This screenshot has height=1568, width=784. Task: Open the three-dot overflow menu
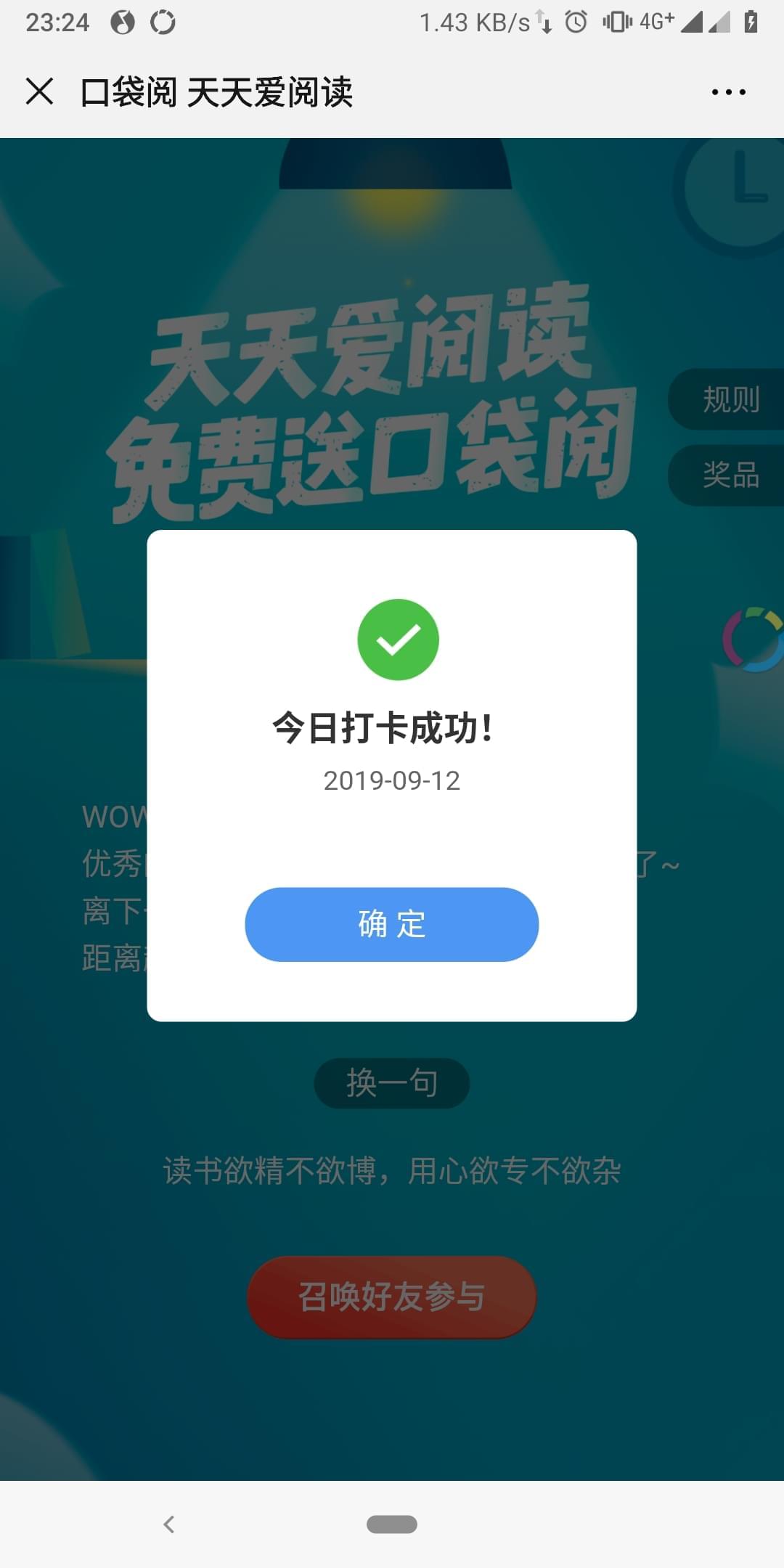[x=728, y=92]
